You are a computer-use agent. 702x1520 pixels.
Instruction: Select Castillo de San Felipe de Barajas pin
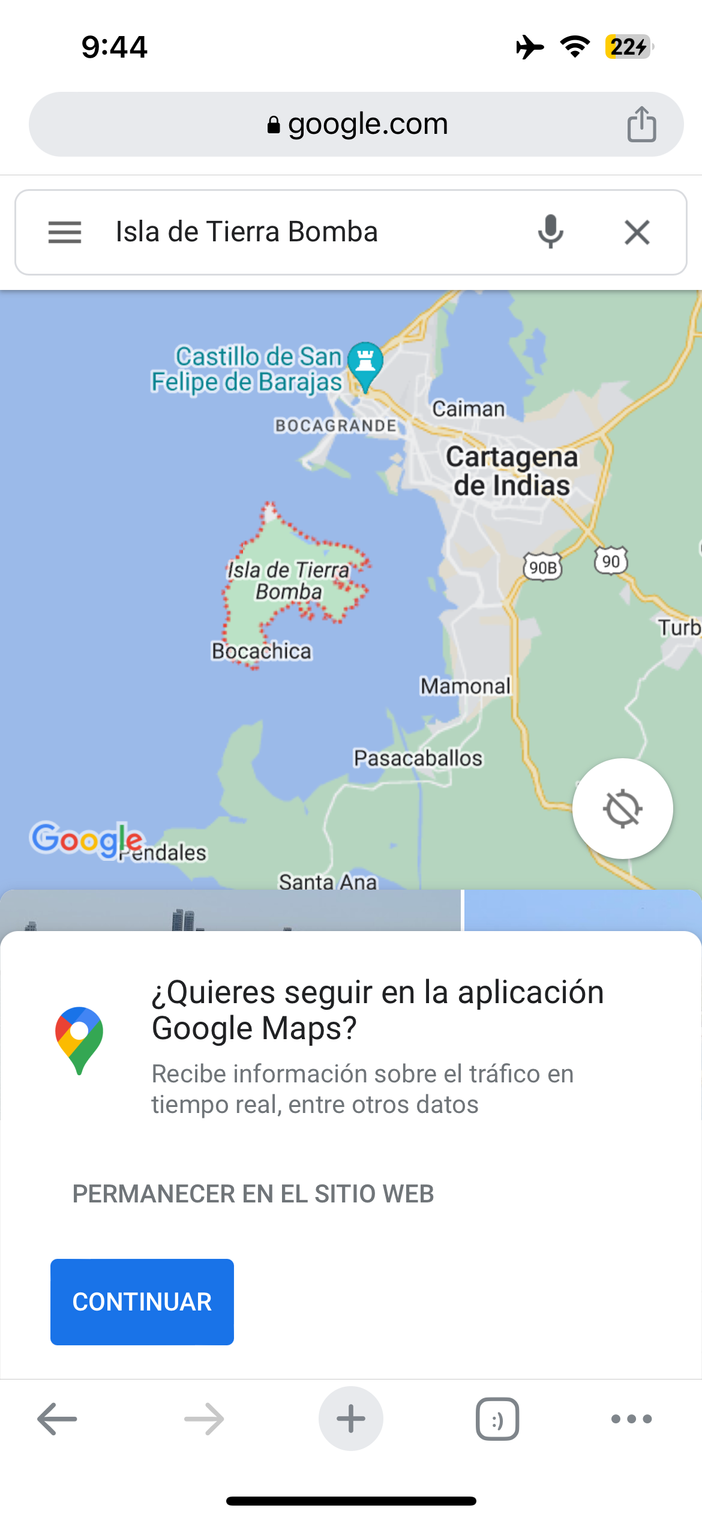click(365, 366)
